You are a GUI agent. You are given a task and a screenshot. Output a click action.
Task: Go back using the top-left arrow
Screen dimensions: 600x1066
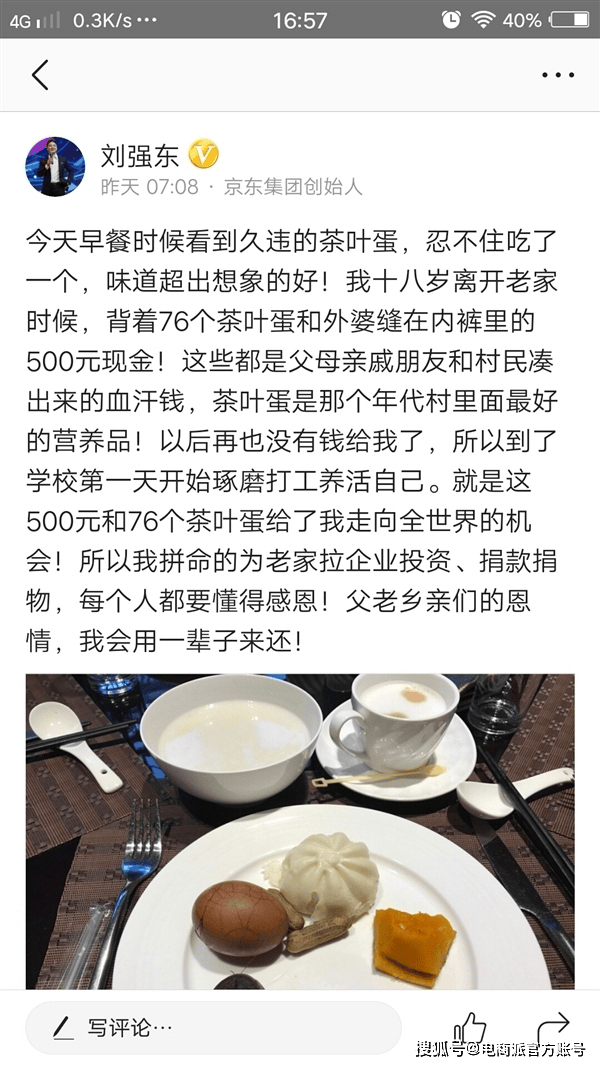pos(40,75)
